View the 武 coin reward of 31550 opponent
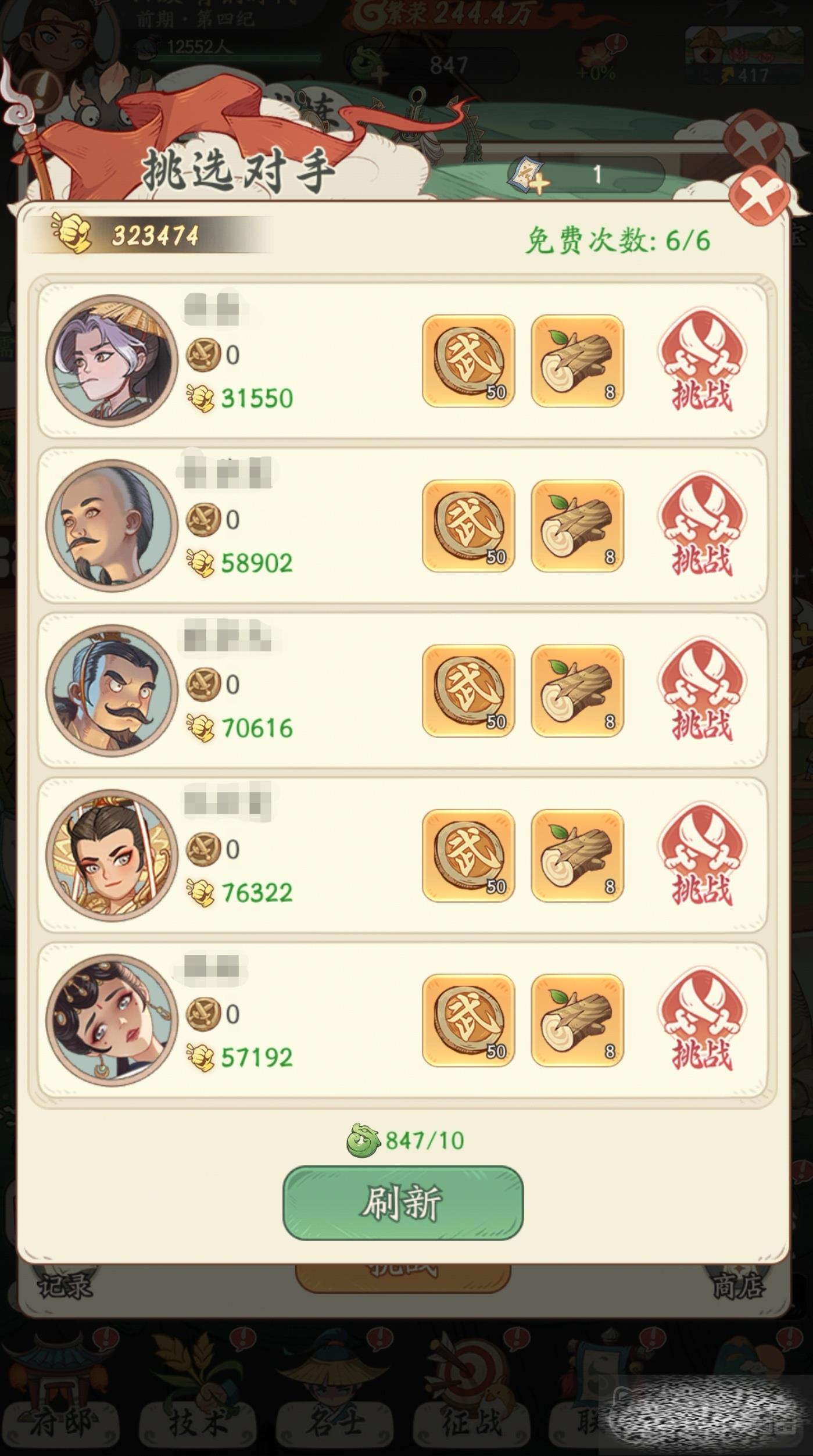Image resolution: width=813 pixels, height=1456 pixels. tap(468, 361)
